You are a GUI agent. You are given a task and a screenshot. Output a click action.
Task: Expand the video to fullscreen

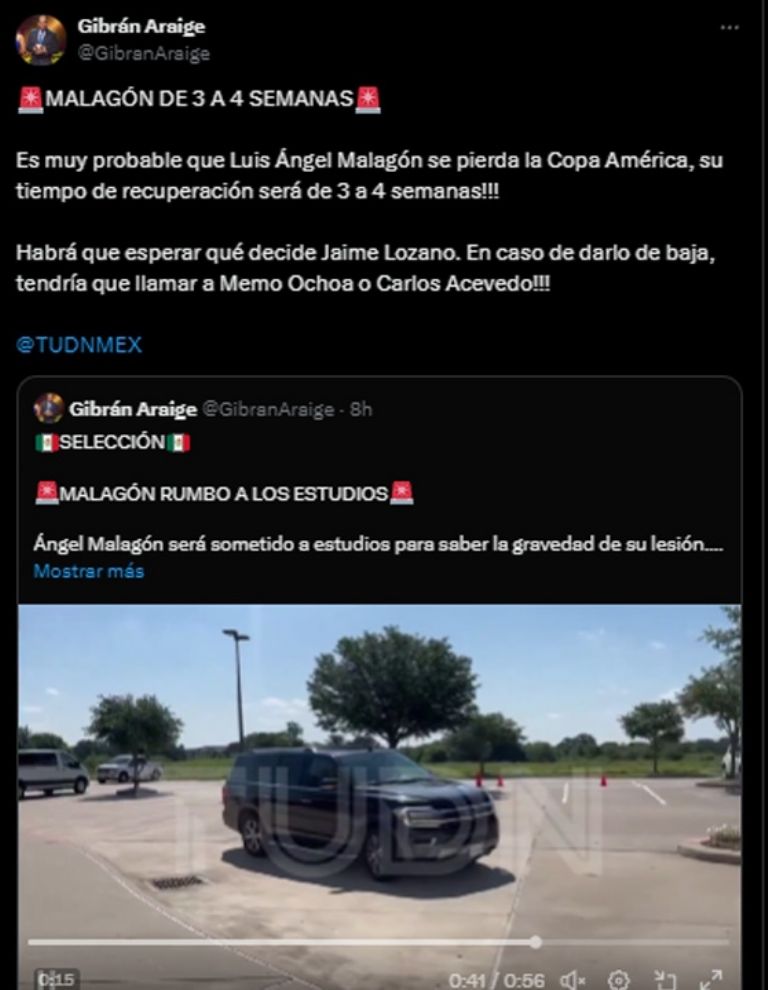click(x=710, y=980)
